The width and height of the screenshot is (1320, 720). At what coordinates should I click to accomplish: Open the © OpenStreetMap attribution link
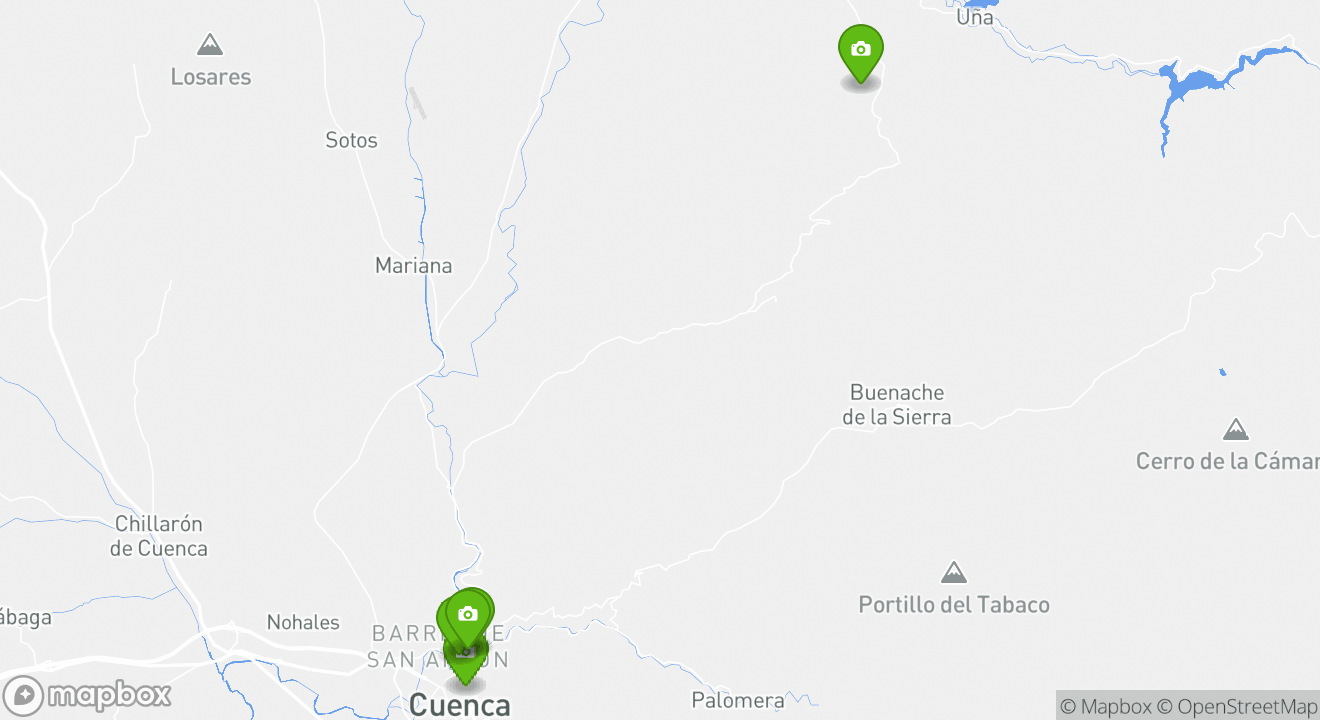coord(1238,706)
